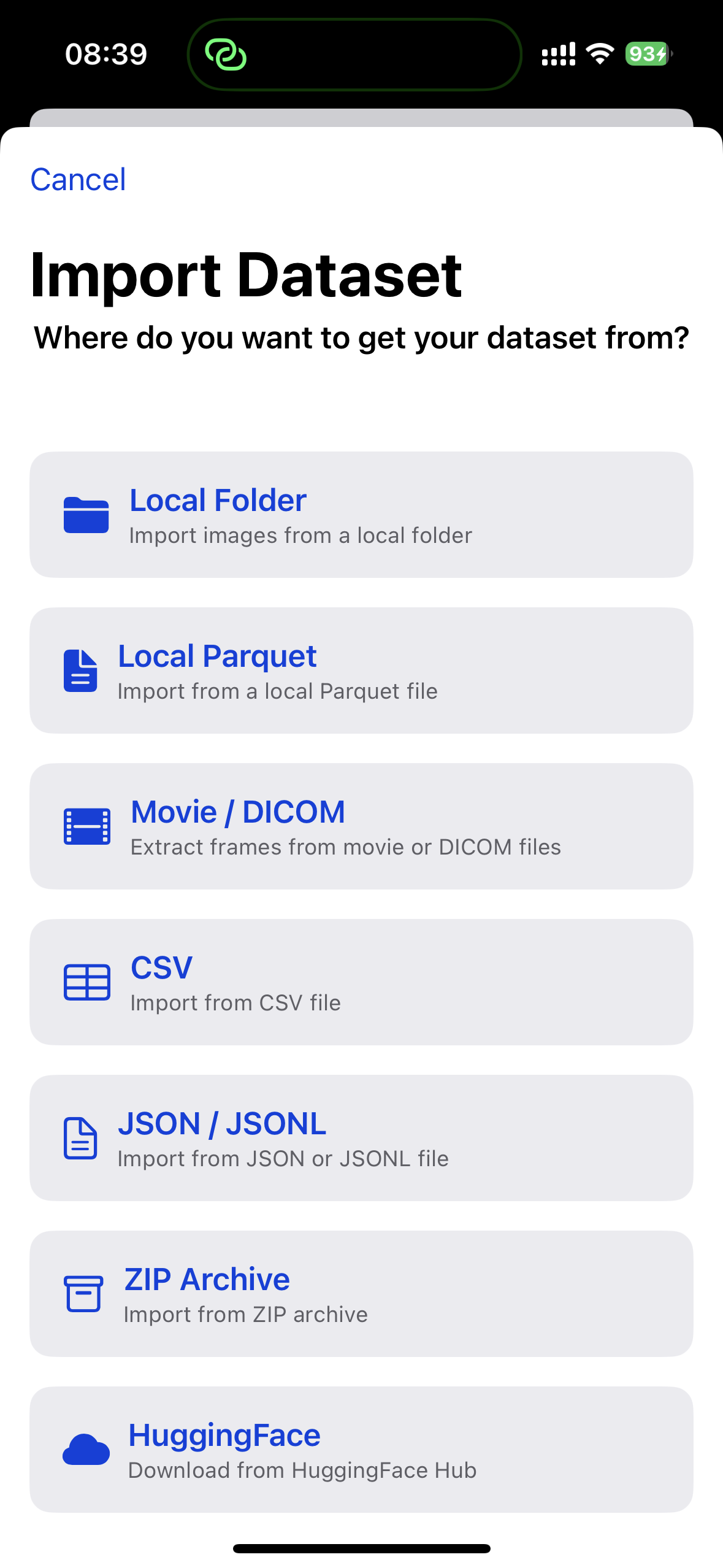Select the ZIP Archive import option
Viewport: 723px width, 1568px height.
click(361, 1294)
